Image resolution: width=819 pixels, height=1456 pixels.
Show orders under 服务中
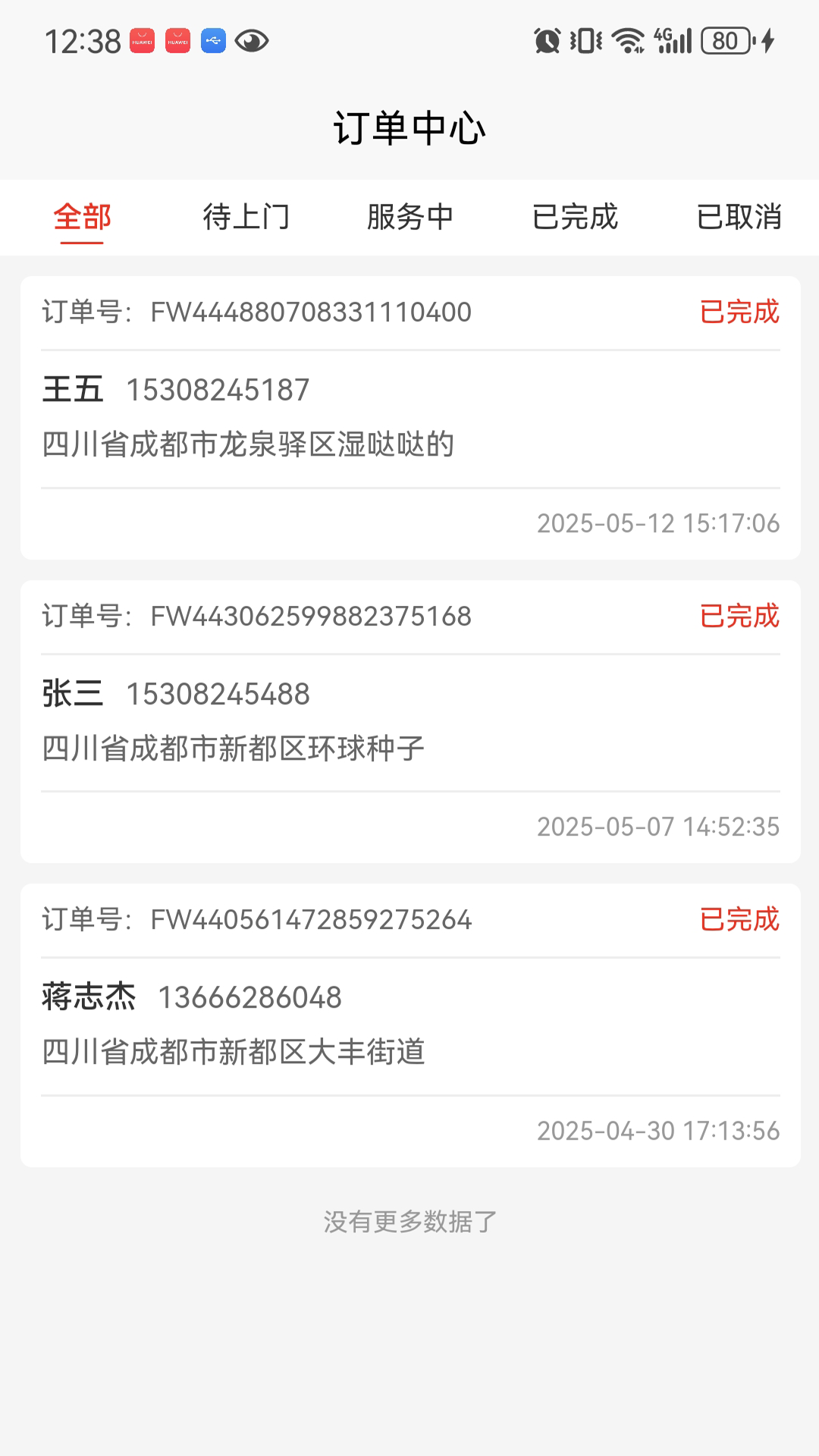(410, 218)
